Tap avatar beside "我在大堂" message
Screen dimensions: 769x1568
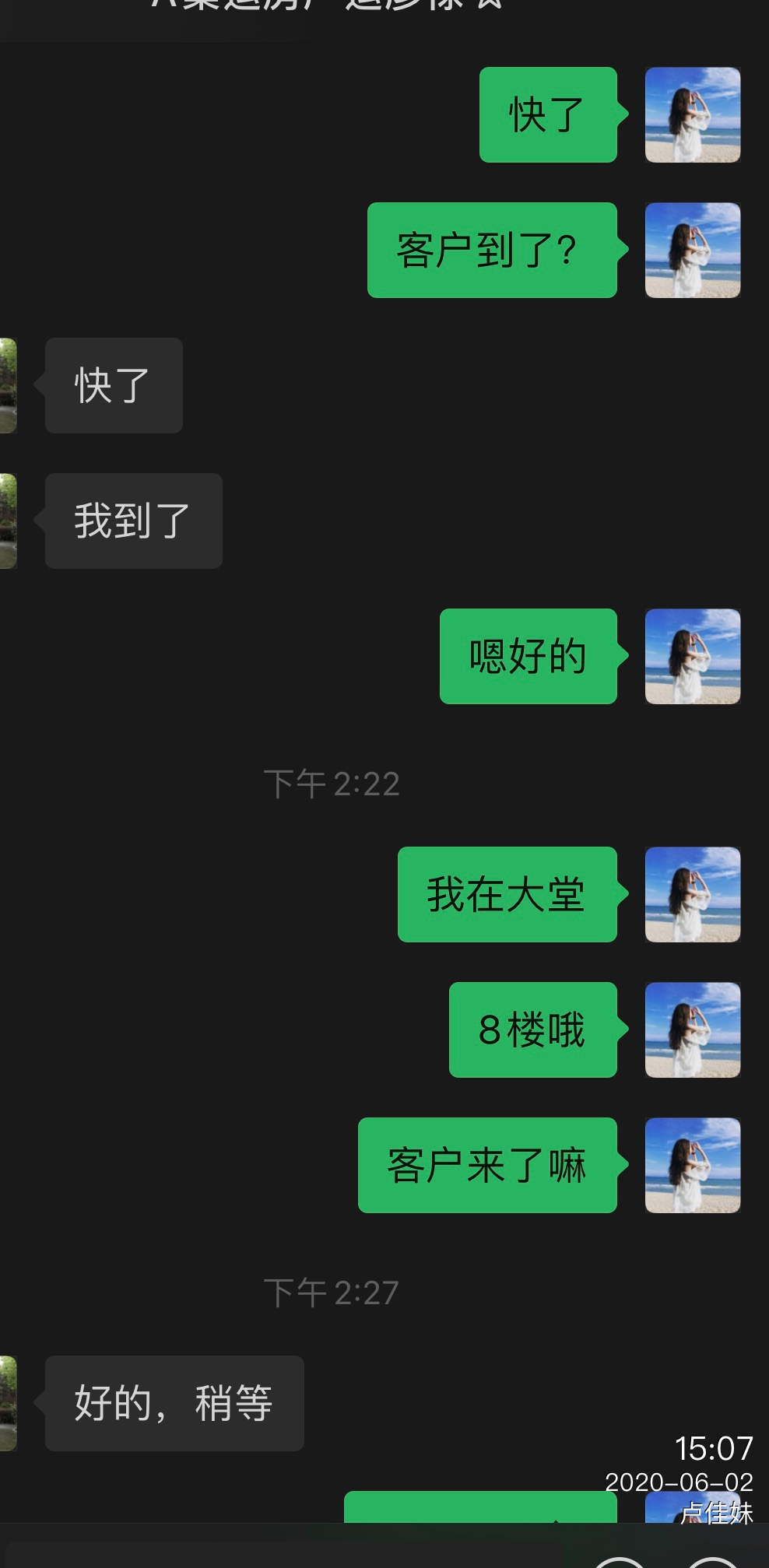692,894
